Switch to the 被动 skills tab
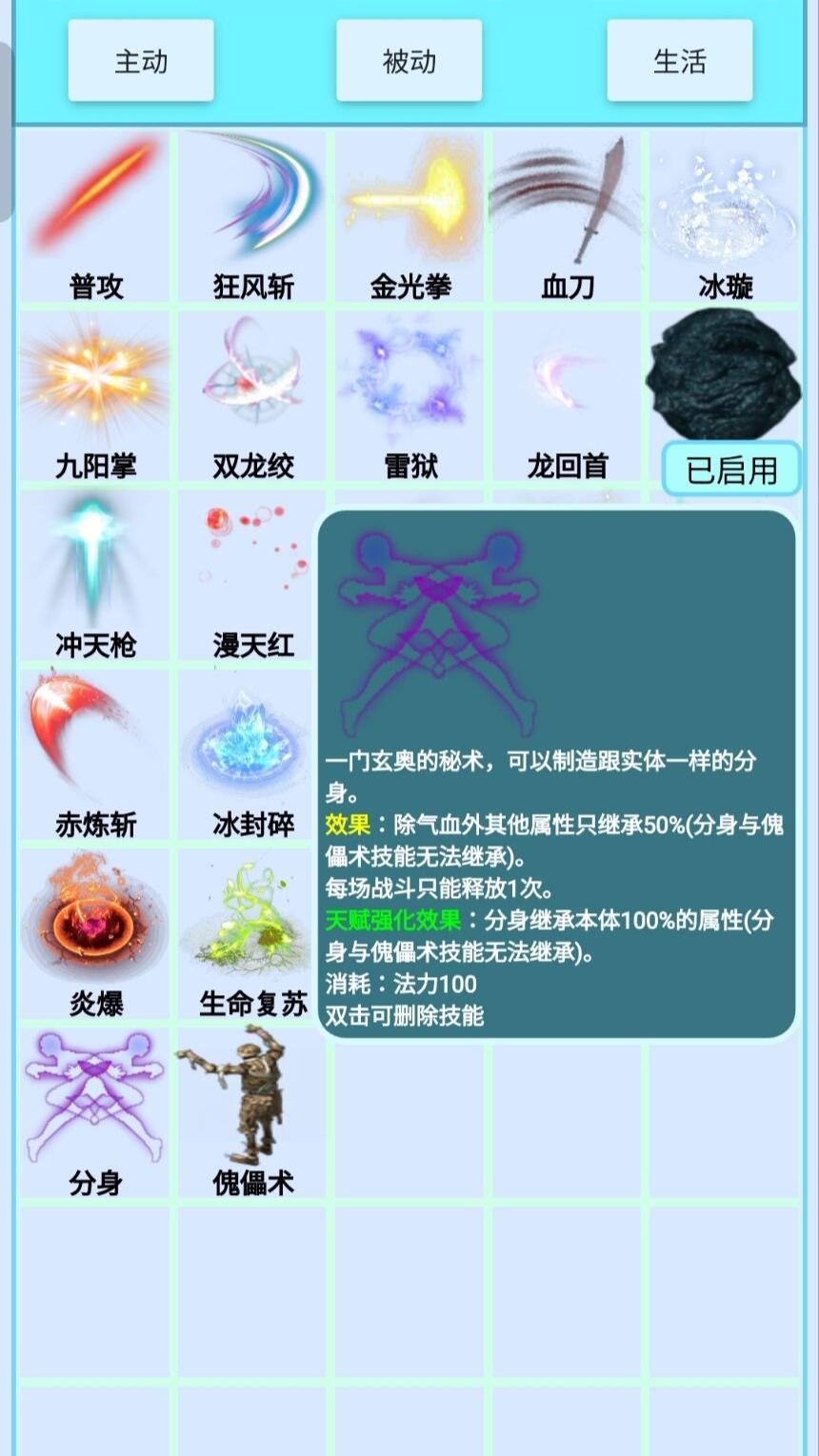This screenshot has width=819, height=1456. click(x=409, y=61)
